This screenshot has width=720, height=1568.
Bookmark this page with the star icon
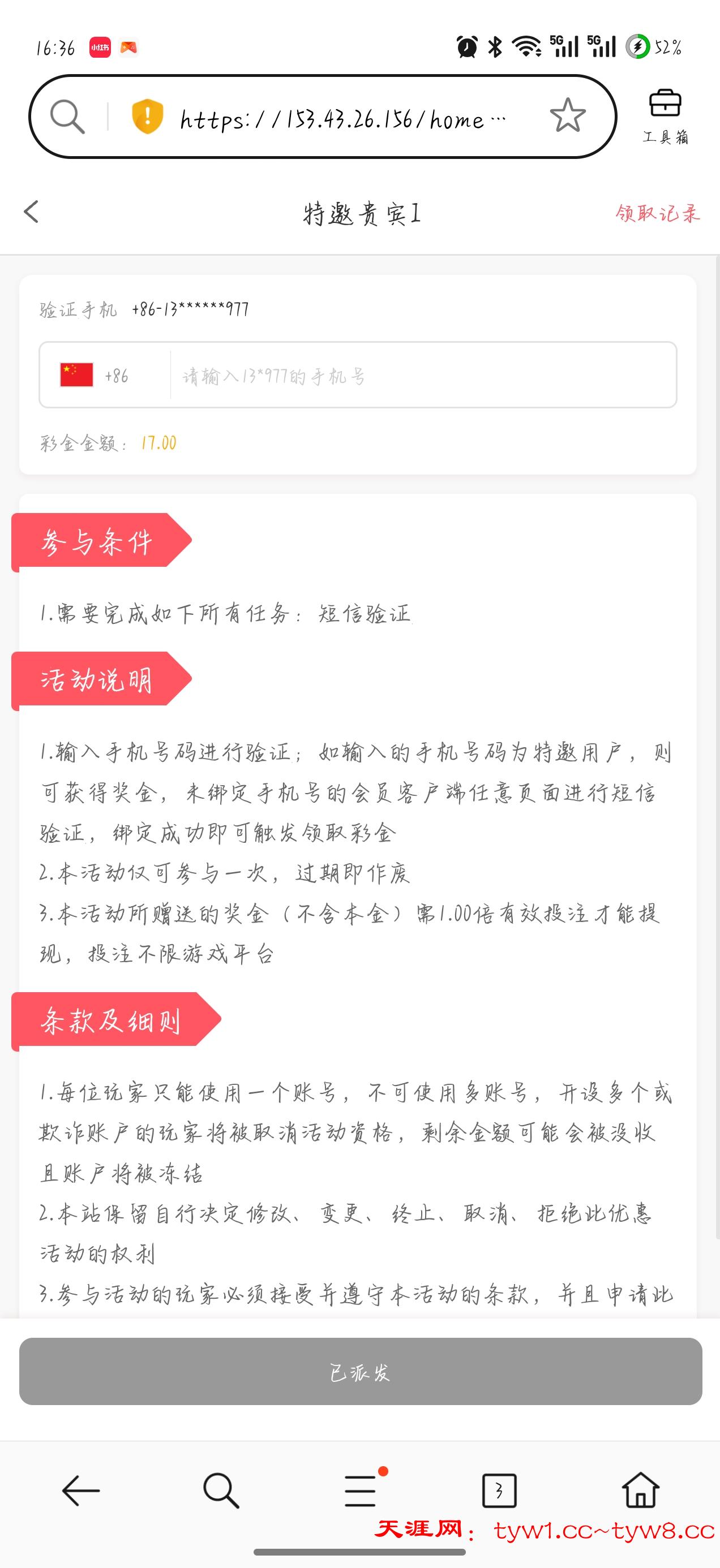[567, 115]
